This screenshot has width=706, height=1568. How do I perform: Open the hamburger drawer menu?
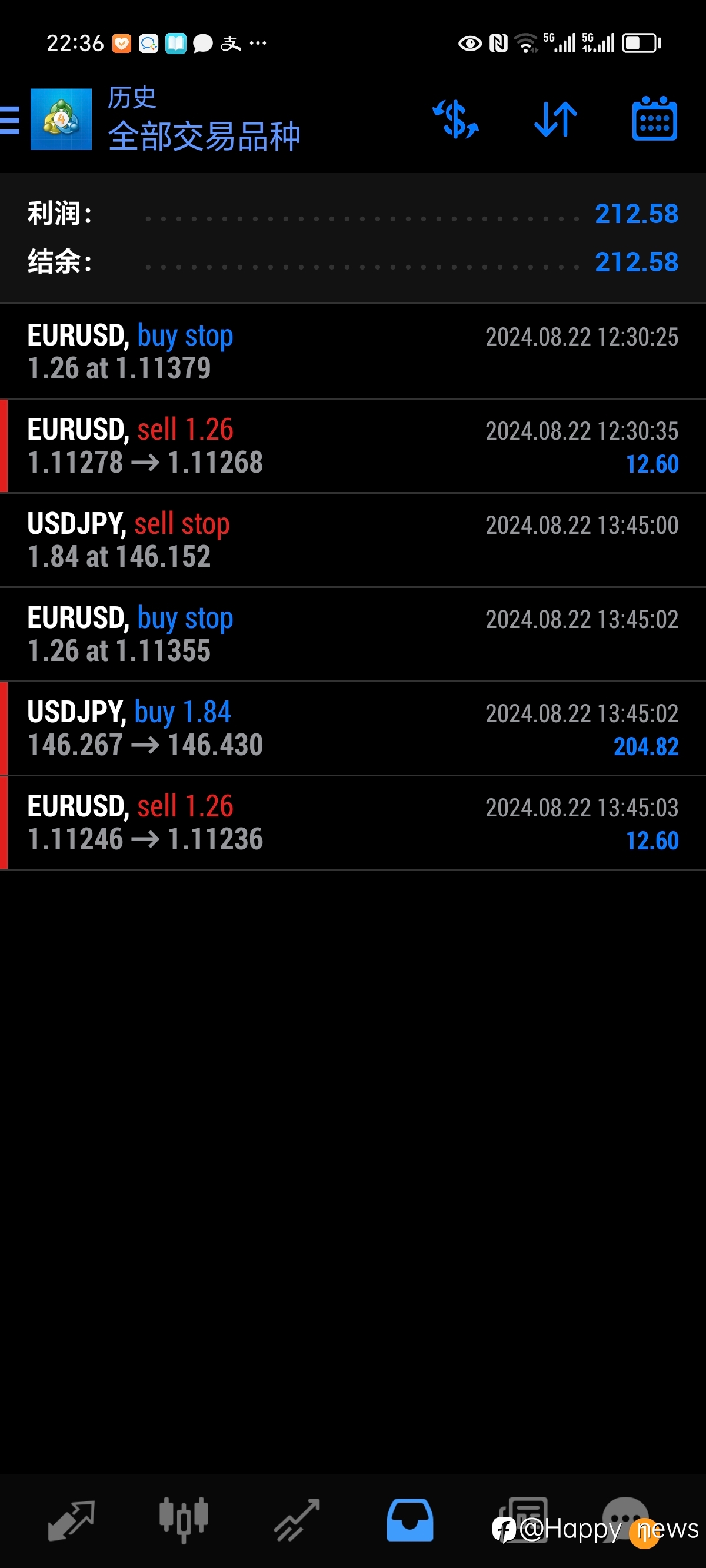(x=10, y=119)
